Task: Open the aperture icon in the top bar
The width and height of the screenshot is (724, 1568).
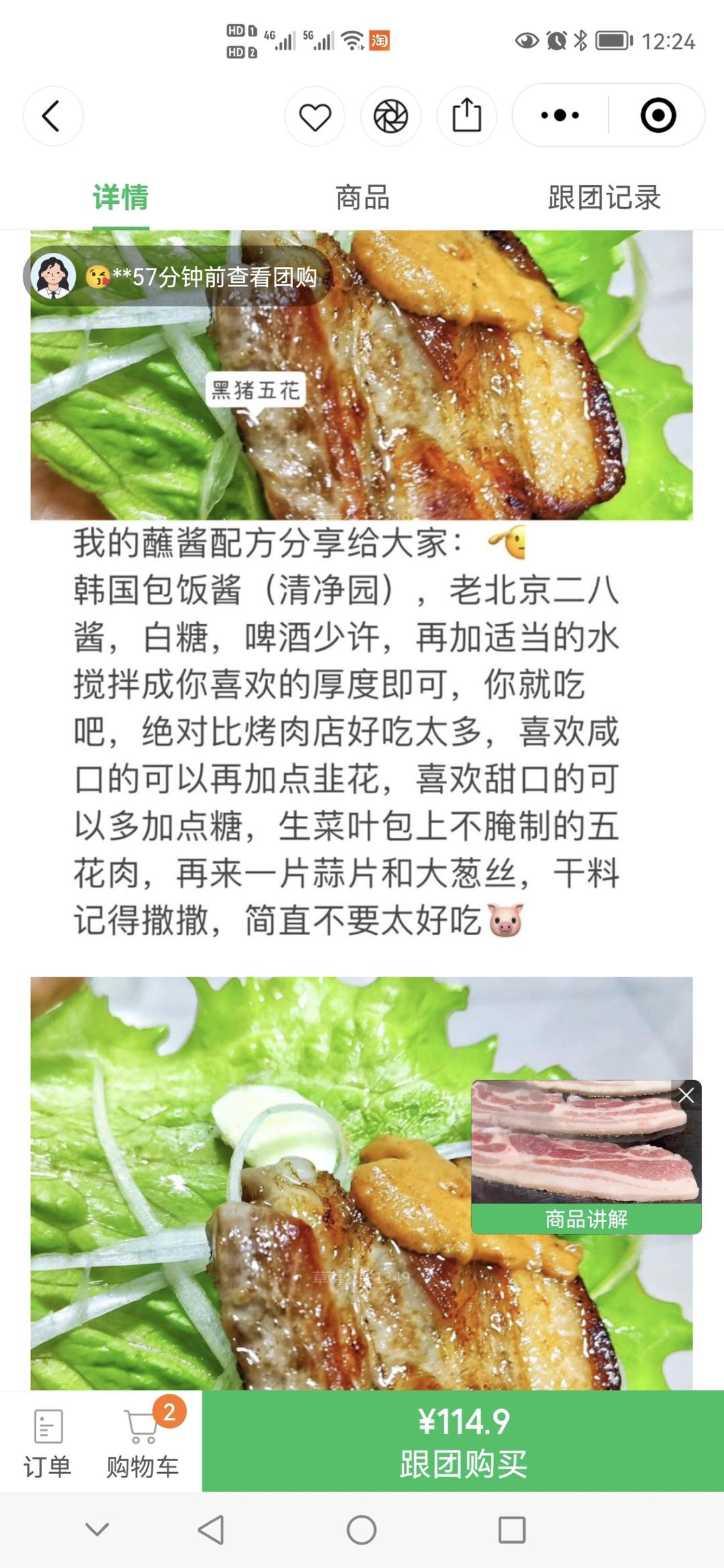Action: (390, 117)
